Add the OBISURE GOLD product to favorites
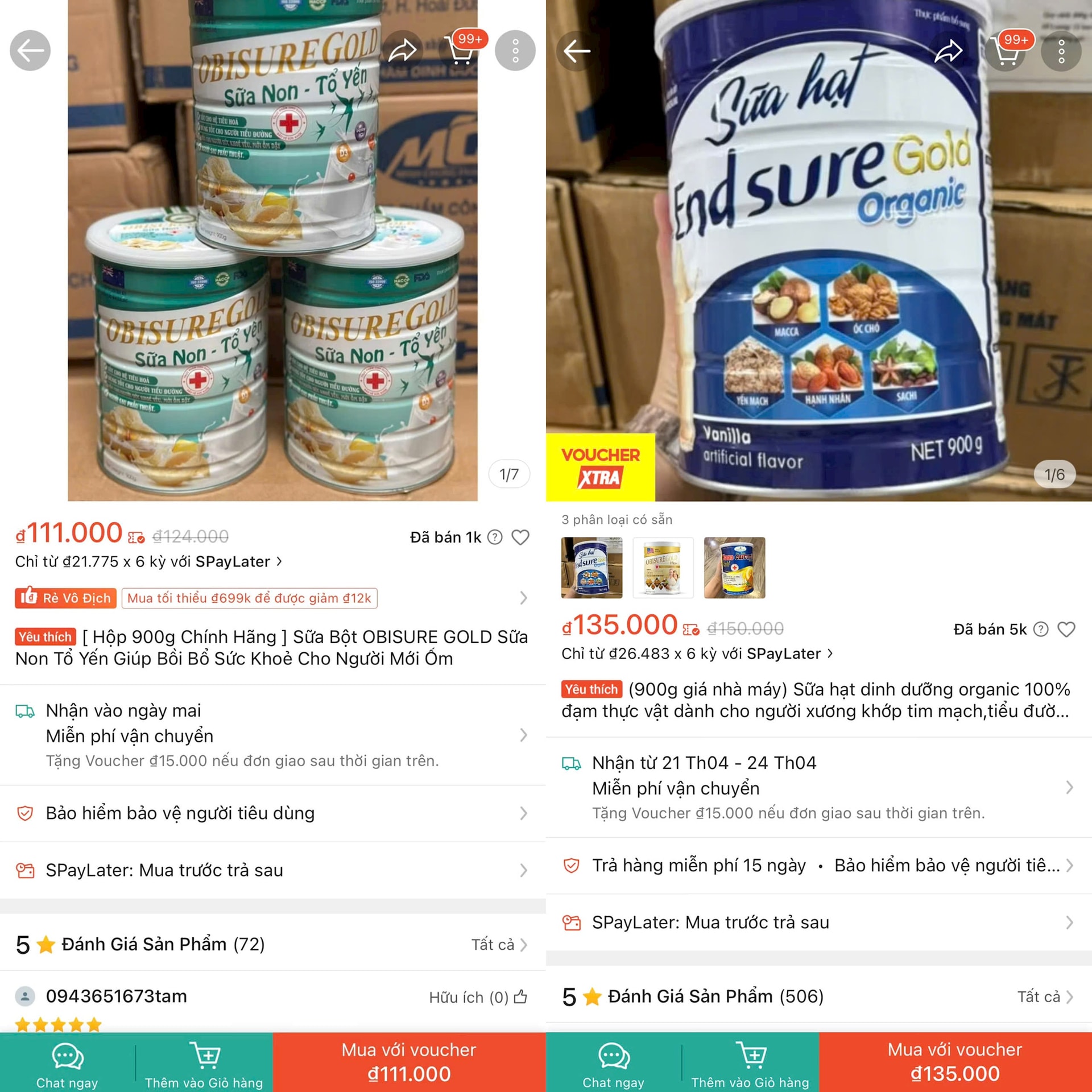The height and width of the screenshot is (1092, 1092). coord(520,537)
